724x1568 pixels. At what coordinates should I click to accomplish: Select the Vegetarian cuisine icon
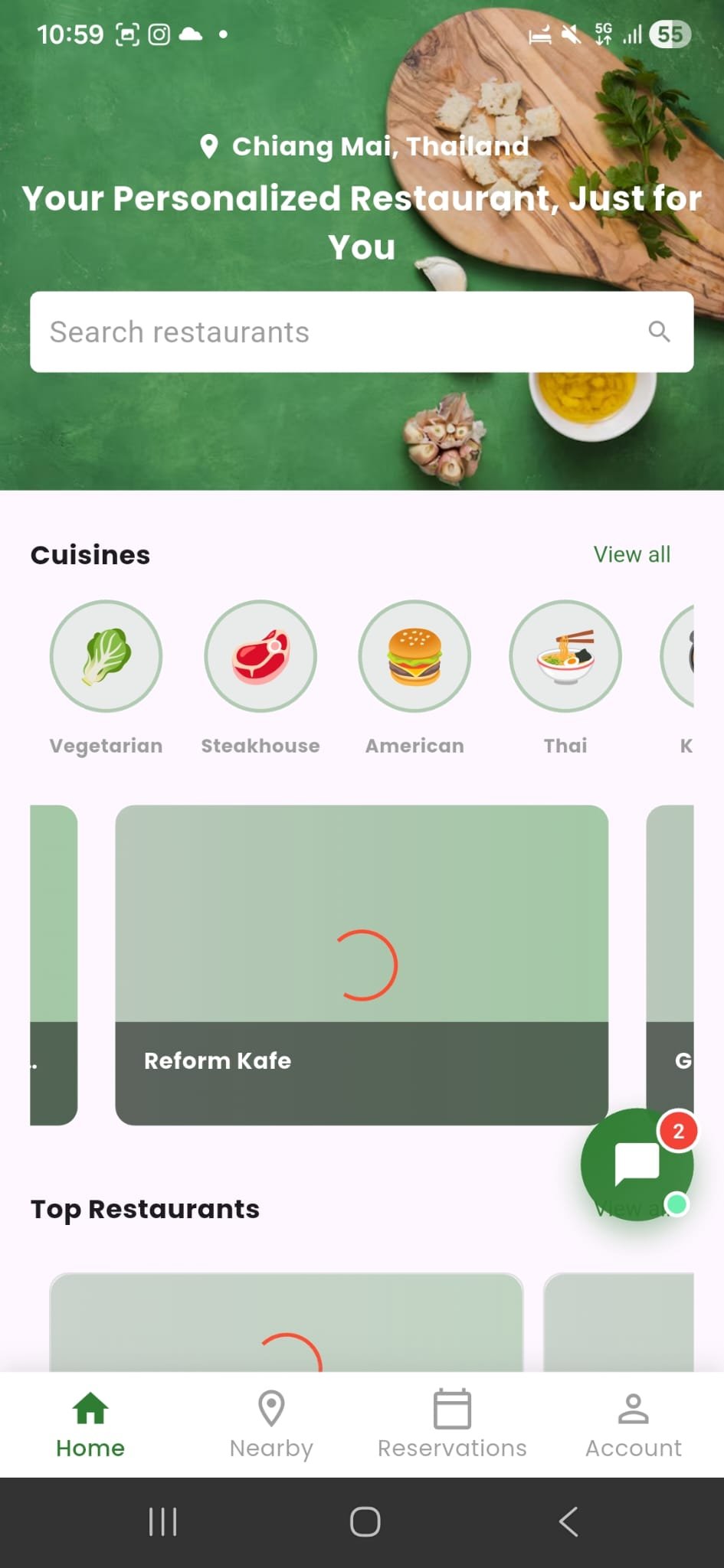pos(106,656)
